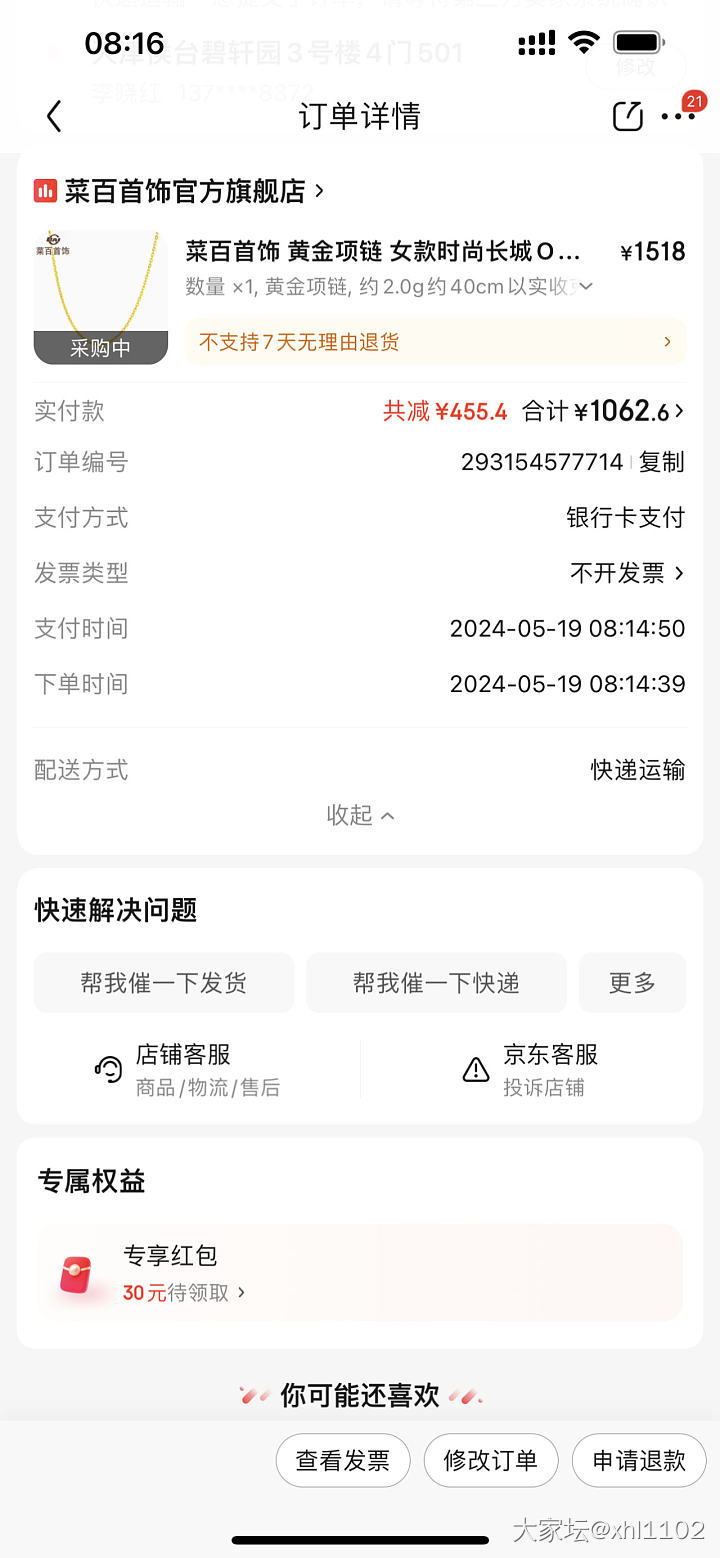The image size is (720, 1558).
Task: Request a refund via 申请退款
Action: pyautogui.click(x=639, y=1460)
